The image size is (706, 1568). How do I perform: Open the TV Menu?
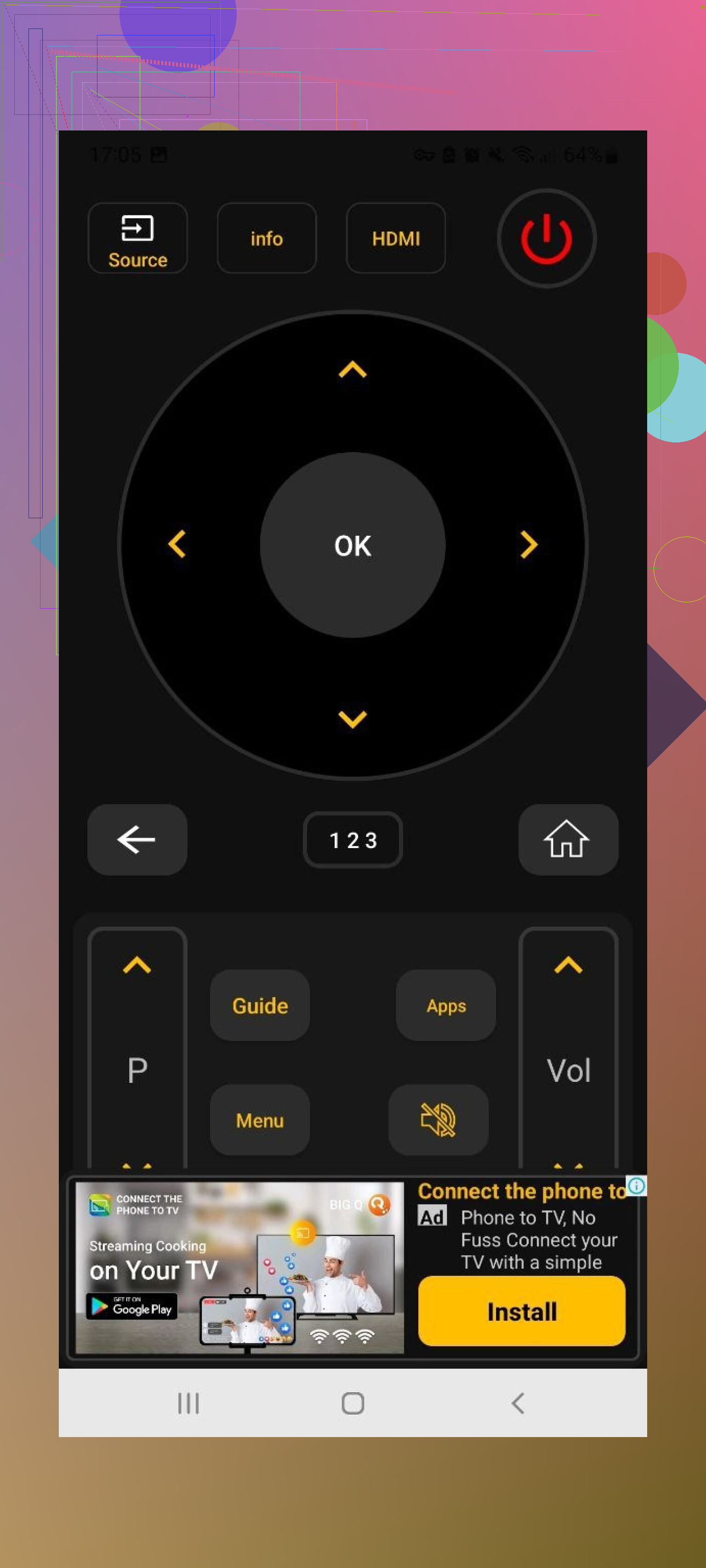pyautogui.click(x=260, y=1120)
